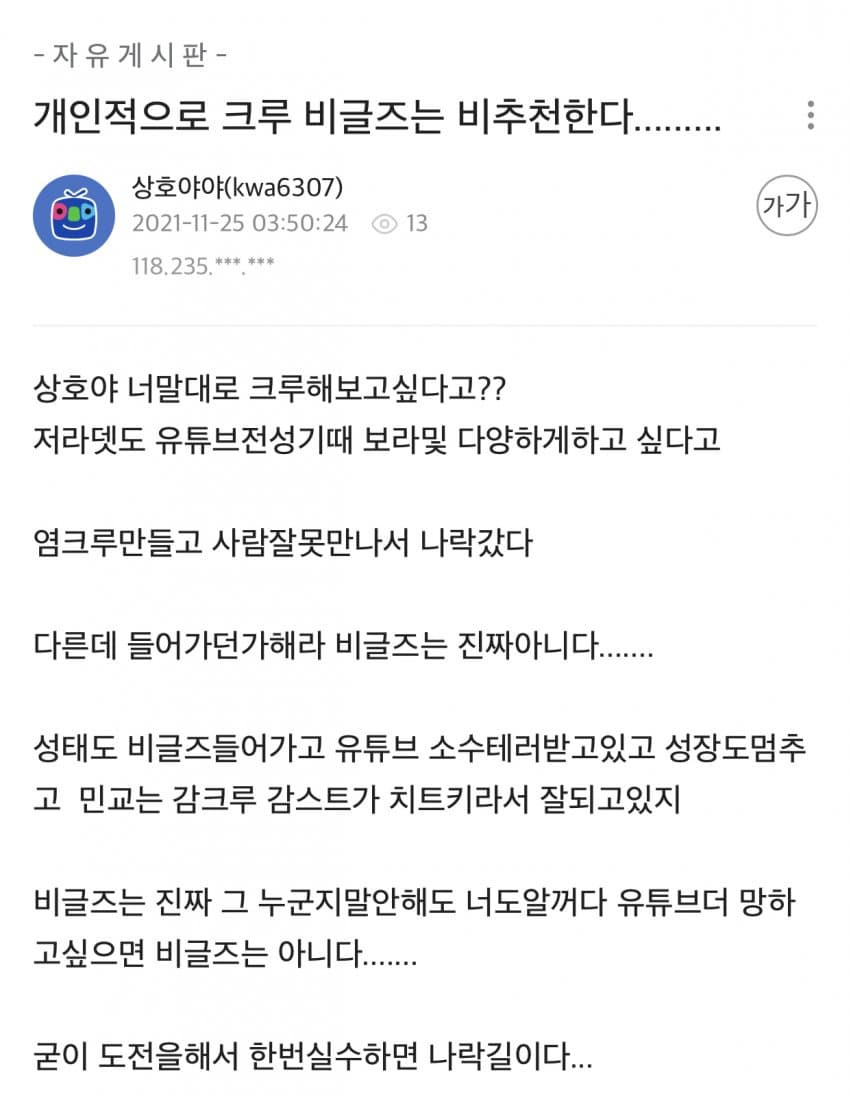This screenshot has height=1097, width=850.
Task: Open the post's three-dot overflow menu
Action: tap(810, 115)
